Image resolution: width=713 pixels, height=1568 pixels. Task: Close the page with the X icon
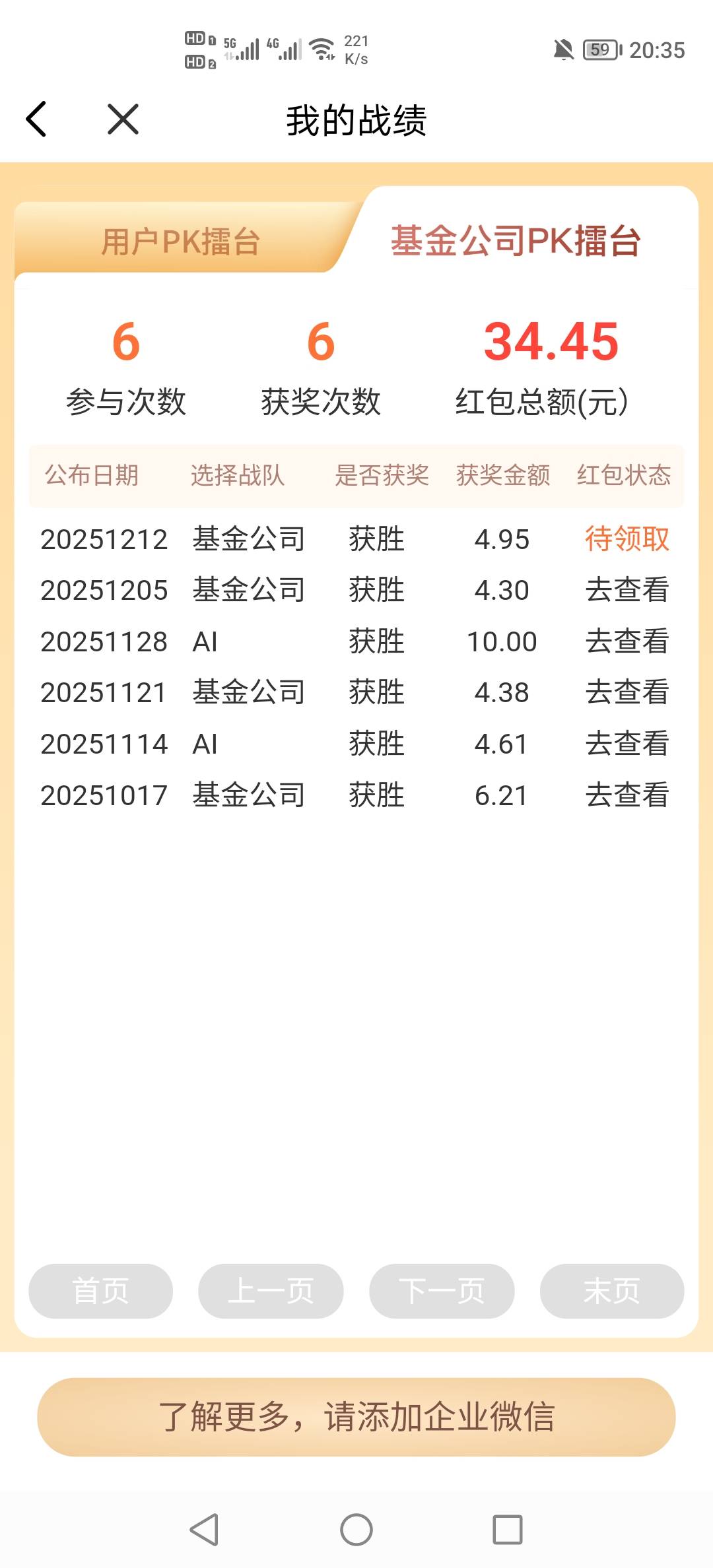[x=123, y=119]
